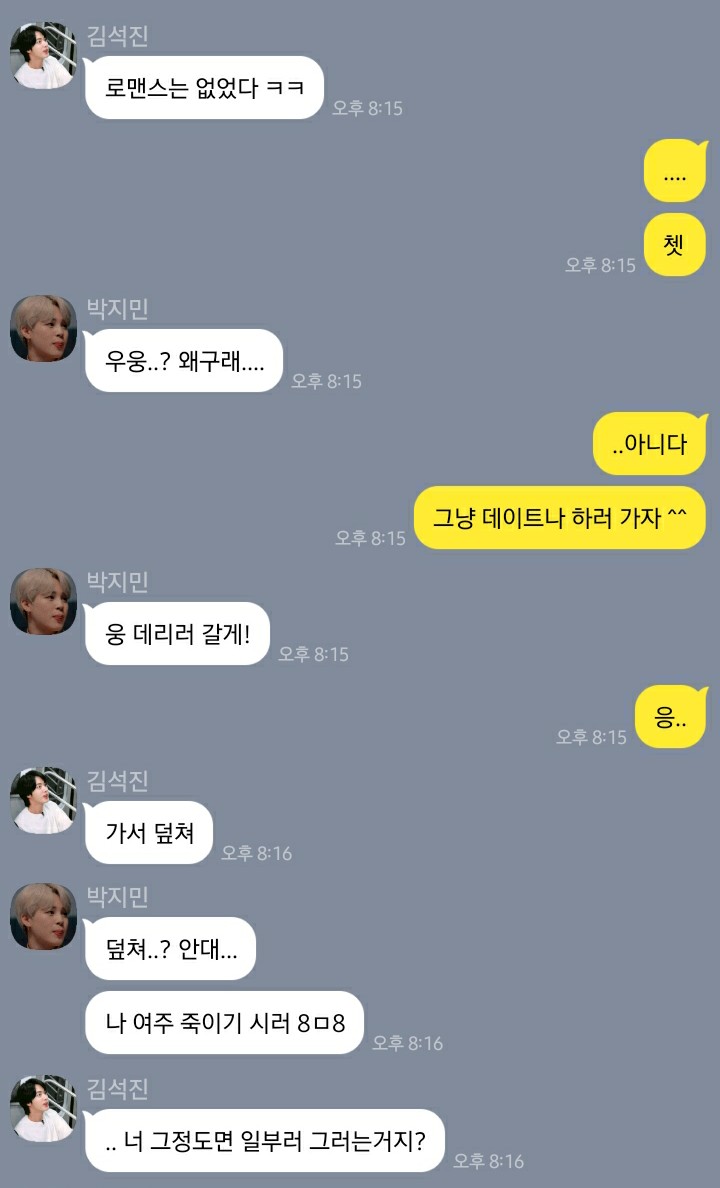Click the yellow 쳇 message bubble
The image size is (720, 1188).
coord(674,244)
